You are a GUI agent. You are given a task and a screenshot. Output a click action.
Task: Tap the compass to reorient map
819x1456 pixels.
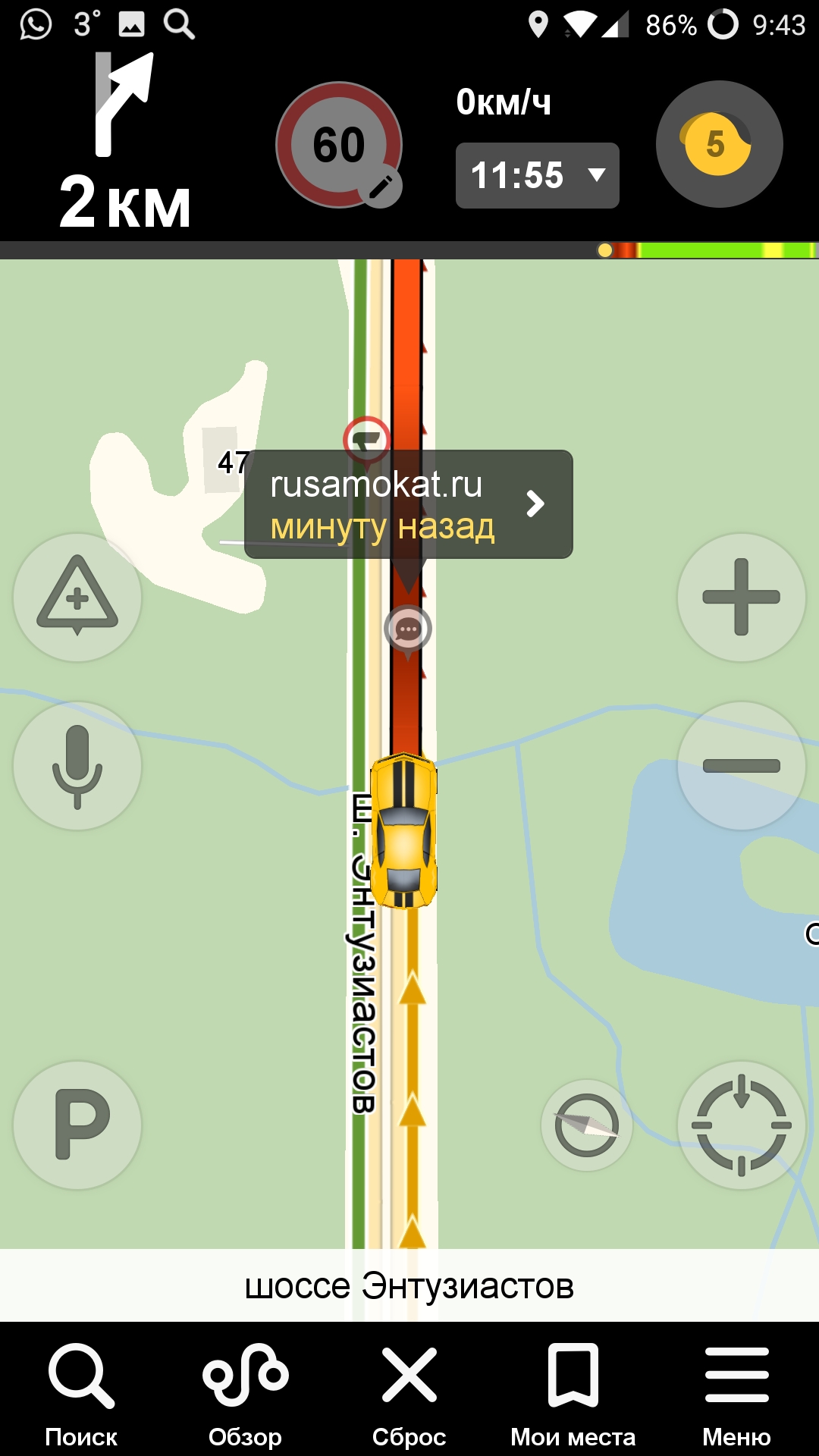(x=586, y=1125)
